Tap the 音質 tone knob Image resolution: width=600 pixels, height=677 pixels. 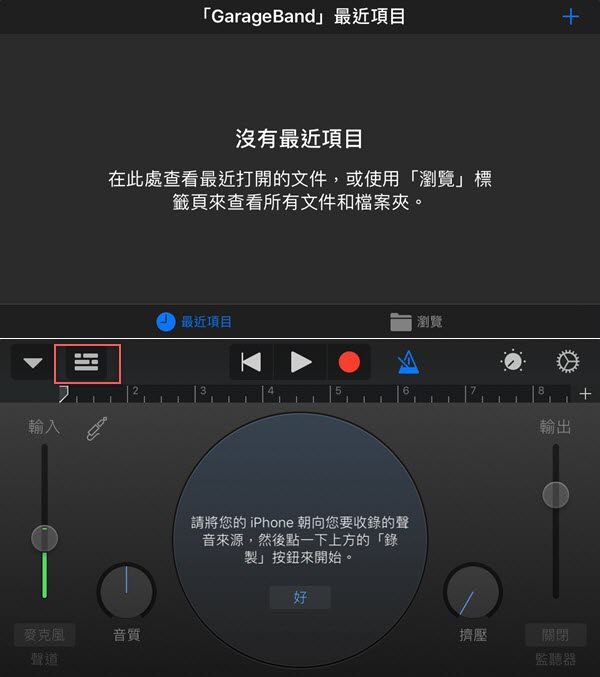coord(126,592)
